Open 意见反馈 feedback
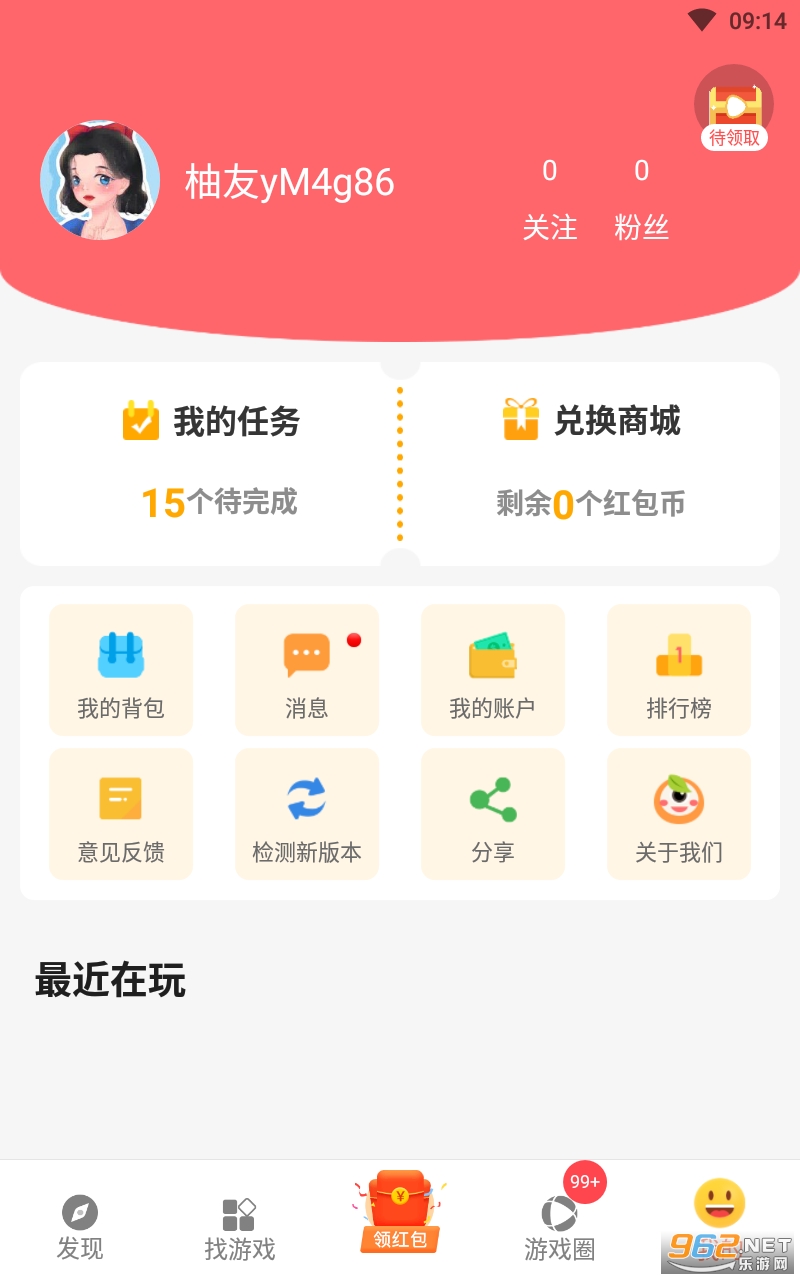 click(121, 814)
